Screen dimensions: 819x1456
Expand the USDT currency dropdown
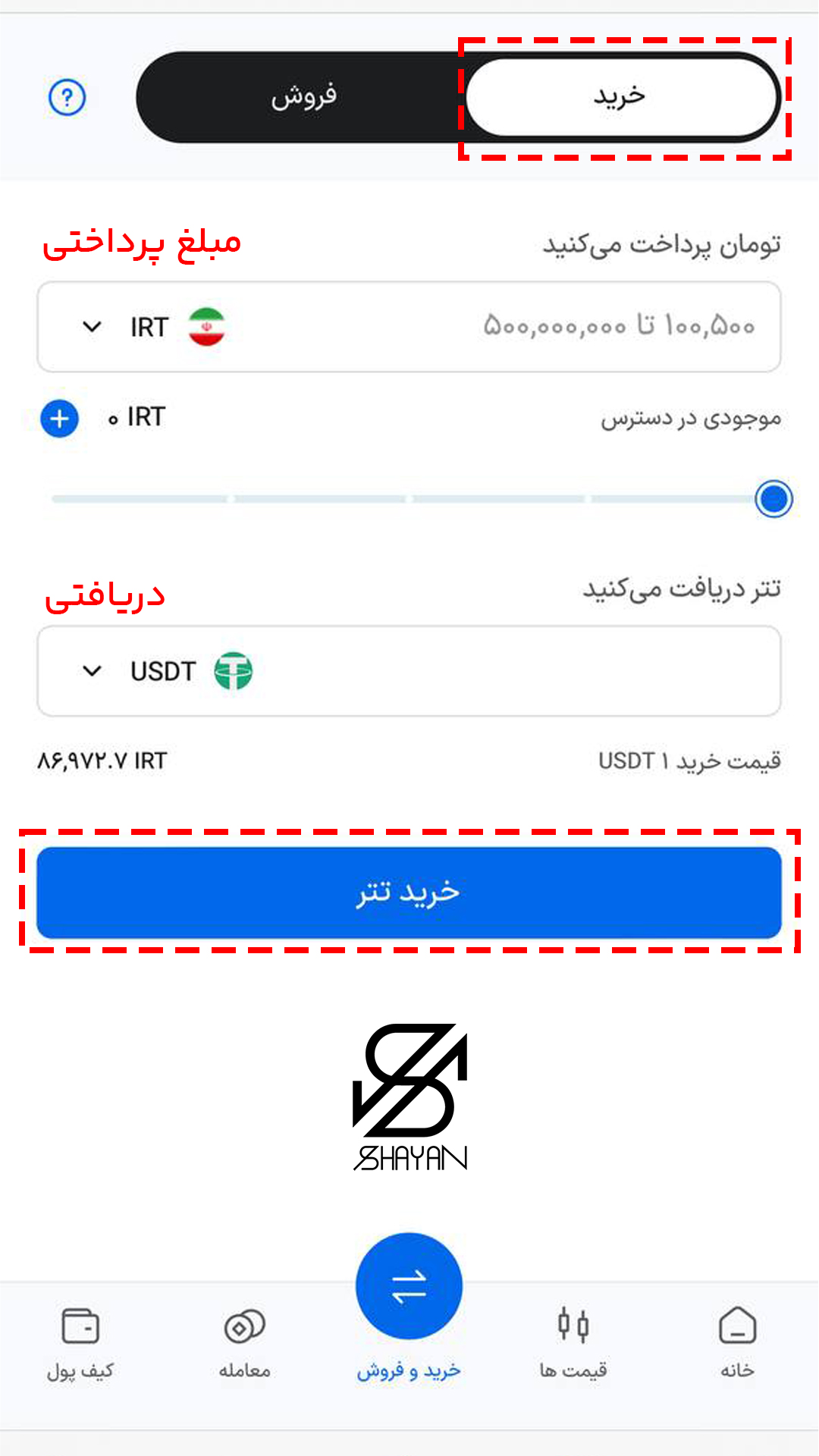pos(93,671)
